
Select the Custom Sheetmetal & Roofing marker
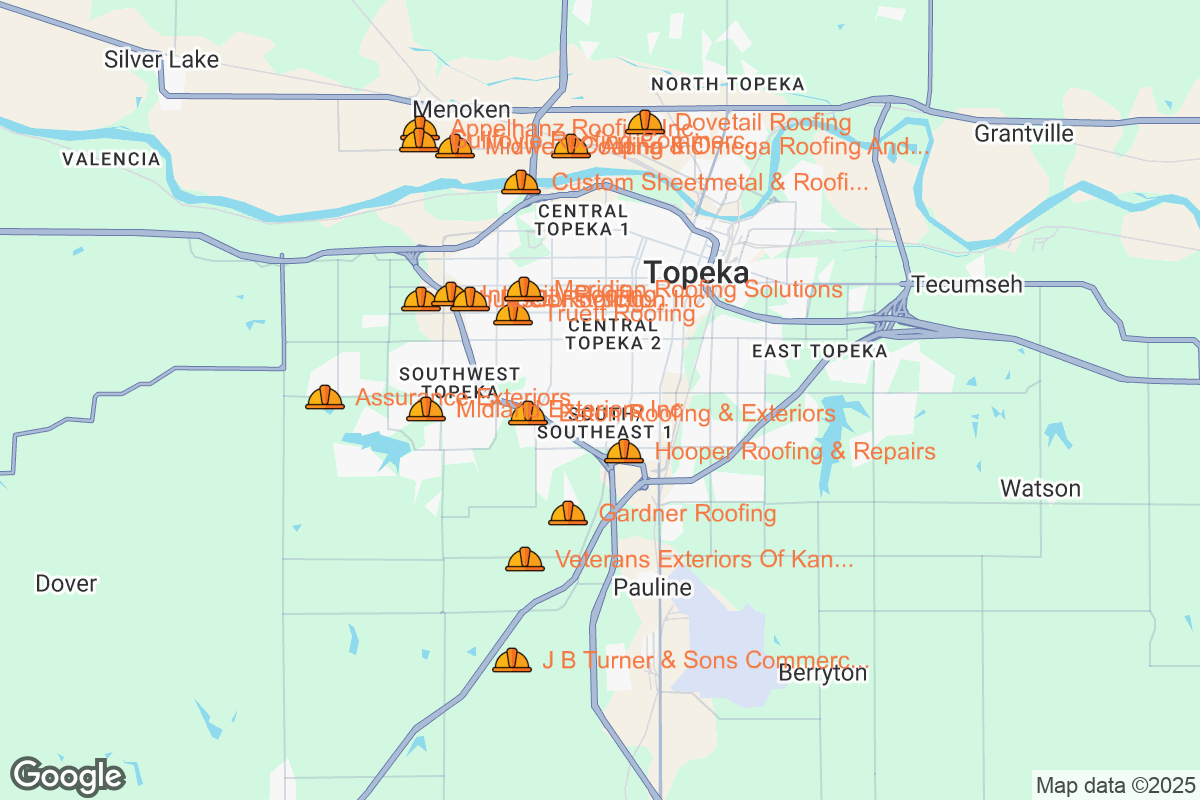coord(521,183)
